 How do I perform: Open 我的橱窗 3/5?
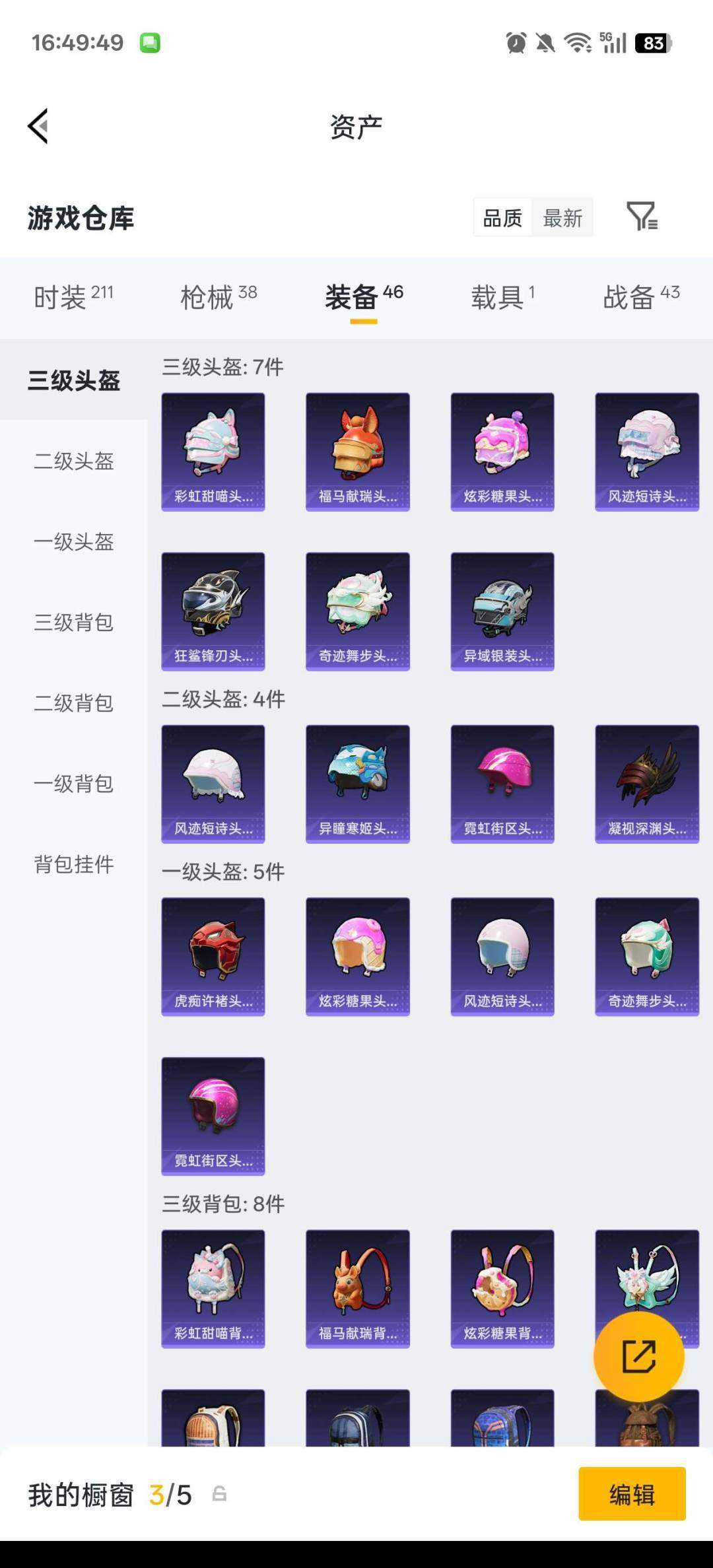(x=106, y=1495)
